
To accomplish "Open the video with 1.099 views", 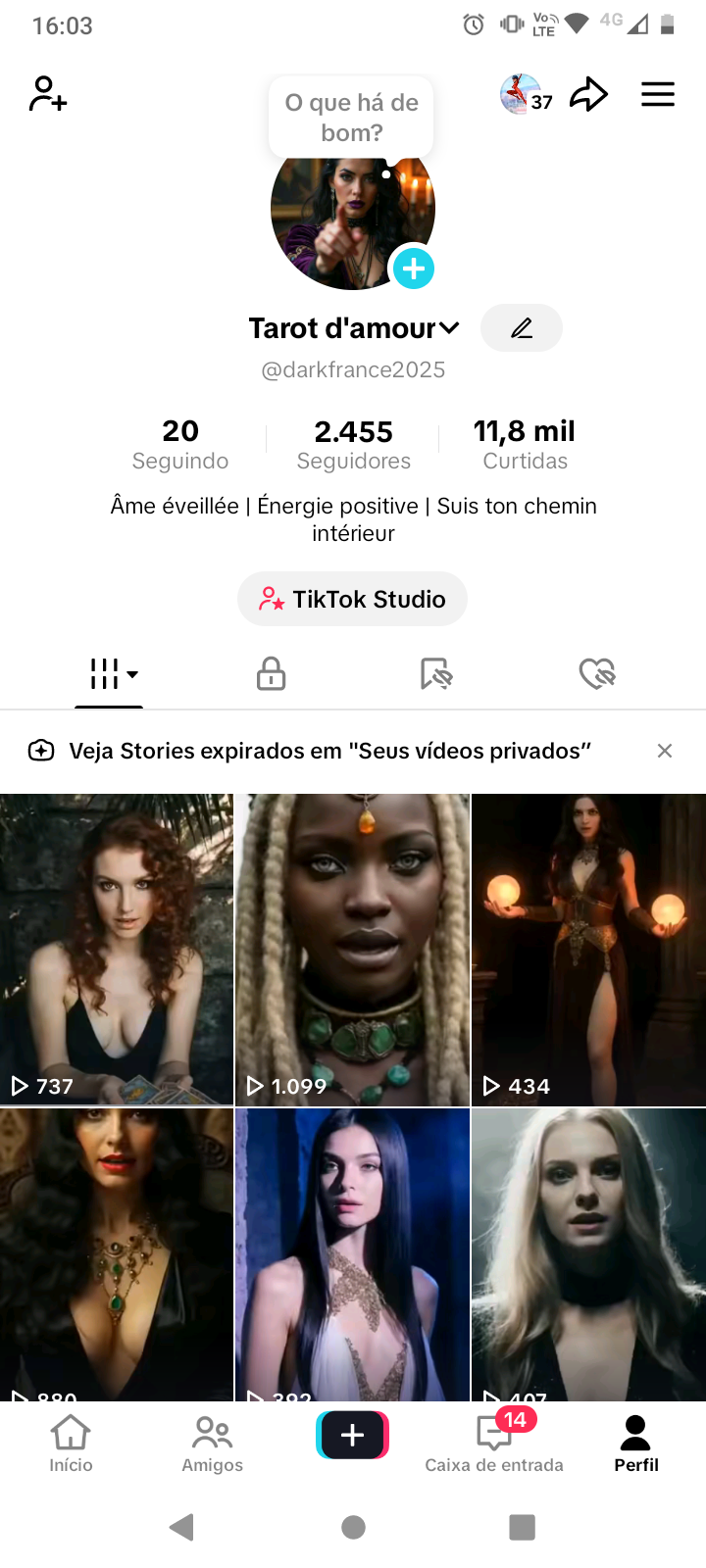I will (353, 950).
